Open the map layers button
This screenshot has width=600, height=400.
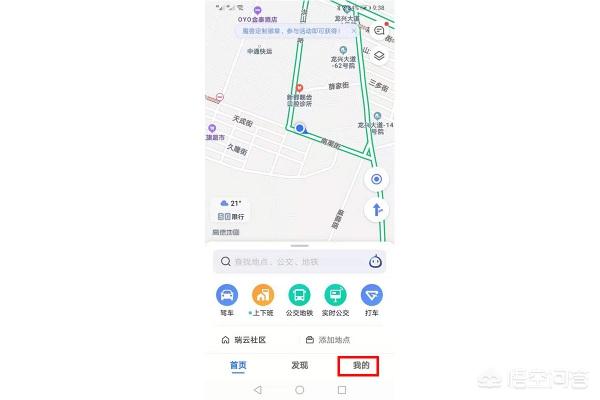tap(379, 56)
